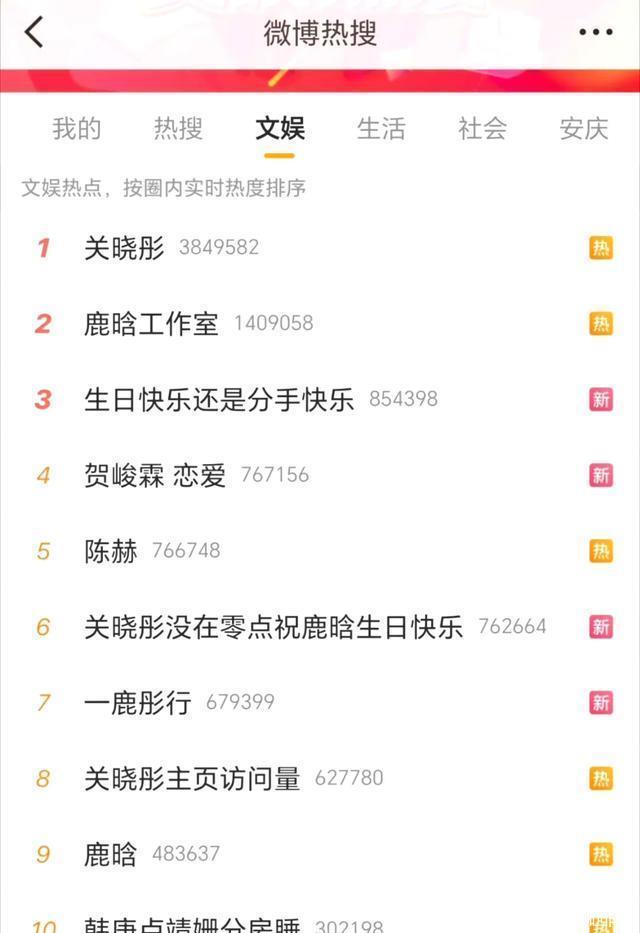The width and height of the screenshot is (640, 933).
Task: Select the 文娱 tab
Action: pos(280,128)
